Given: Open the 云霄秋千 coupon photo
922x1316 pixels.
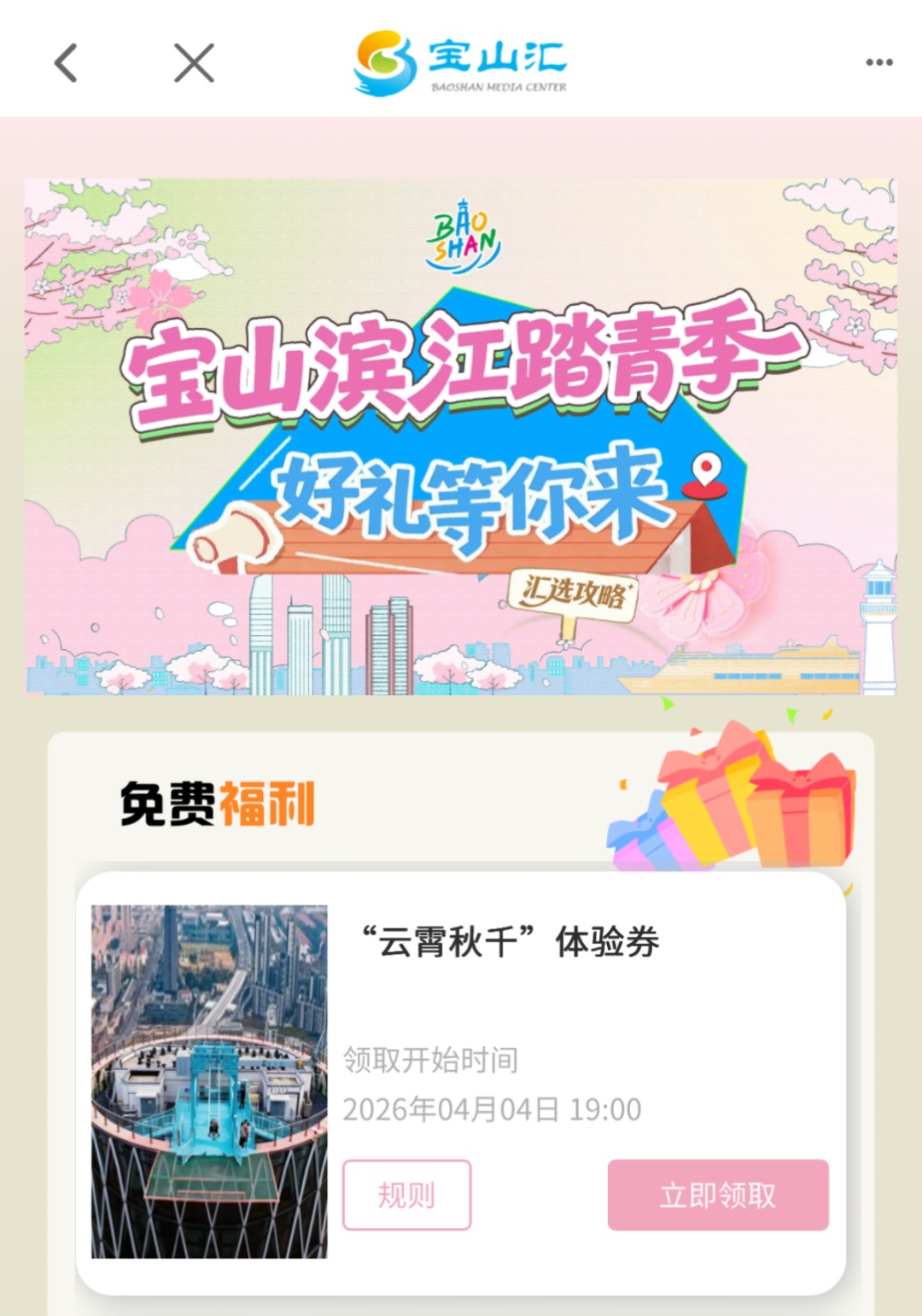Looking at the screenshot, I should point(209,1081).
